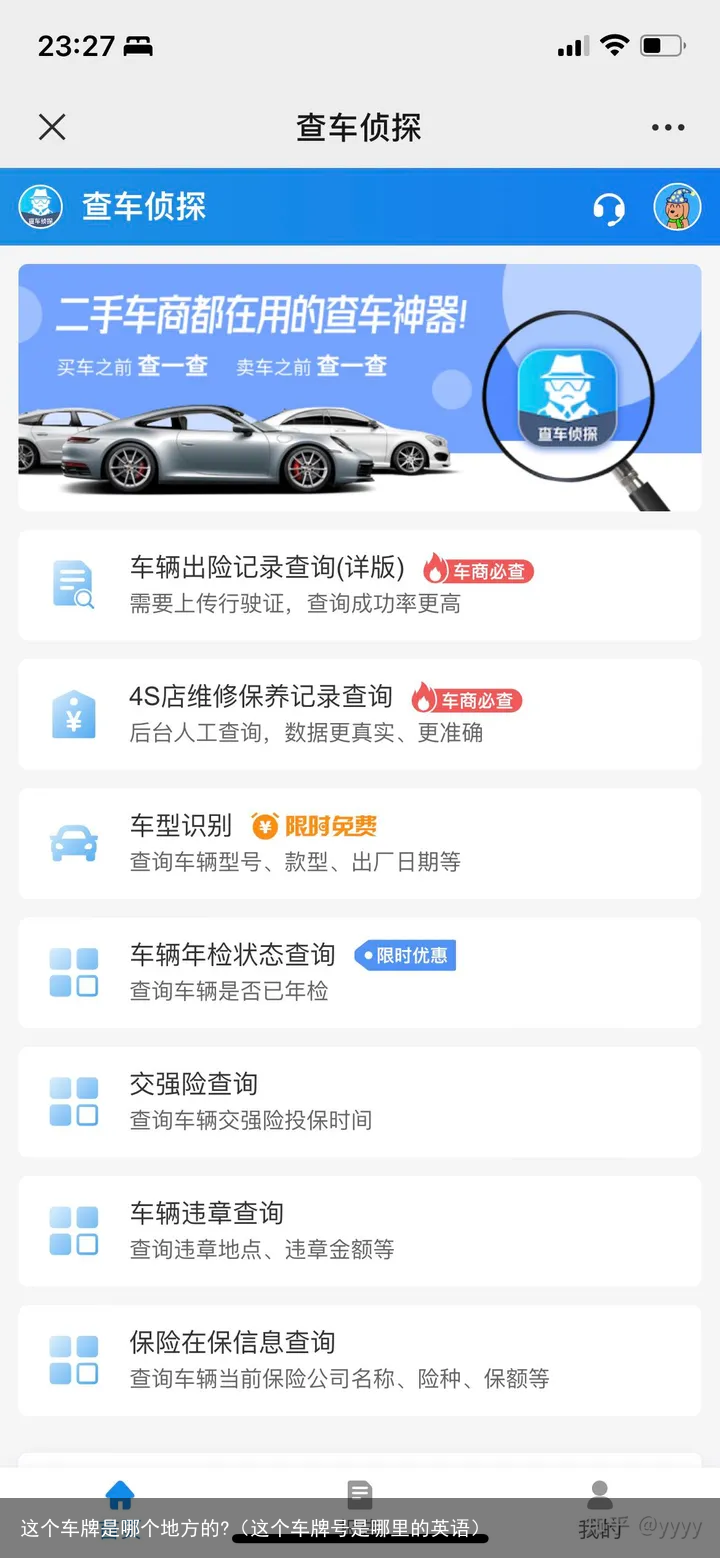Select the blue car icon next to 车型识别
720x1558 pixels.
point(72,842)
